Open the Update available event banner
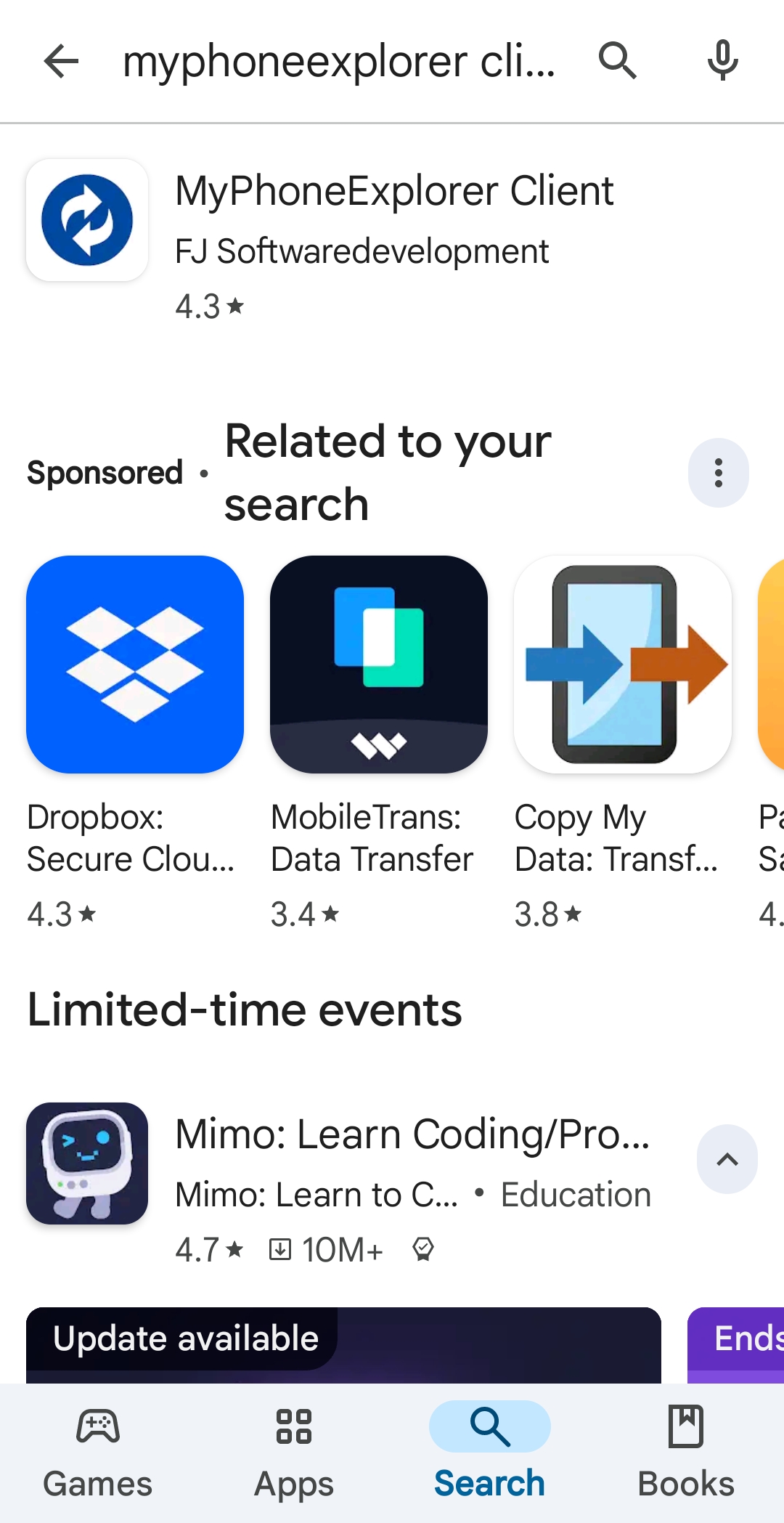 343,1345
